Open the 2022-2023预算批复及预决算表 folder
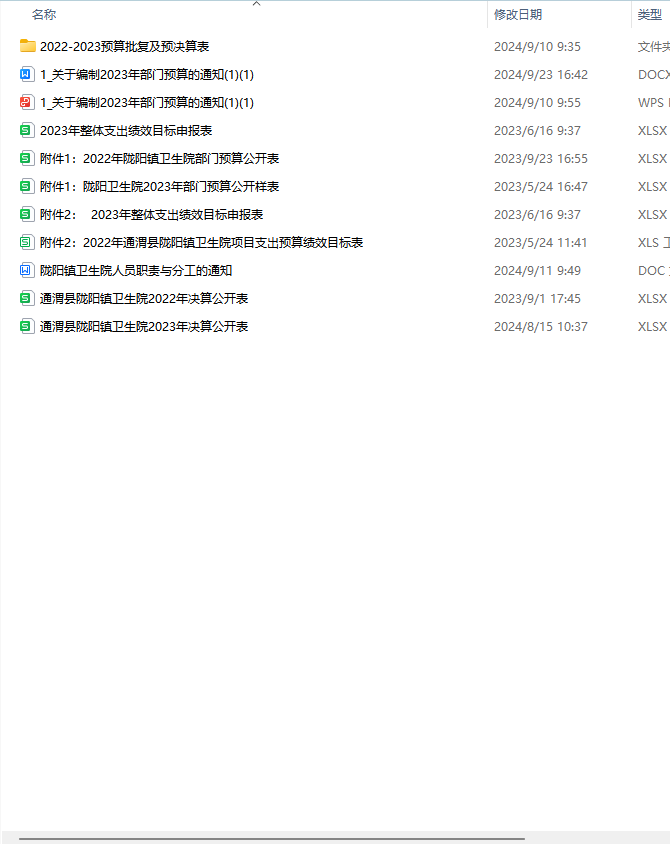This screenshot has height=844, width=670. click(x=124, y=46)
